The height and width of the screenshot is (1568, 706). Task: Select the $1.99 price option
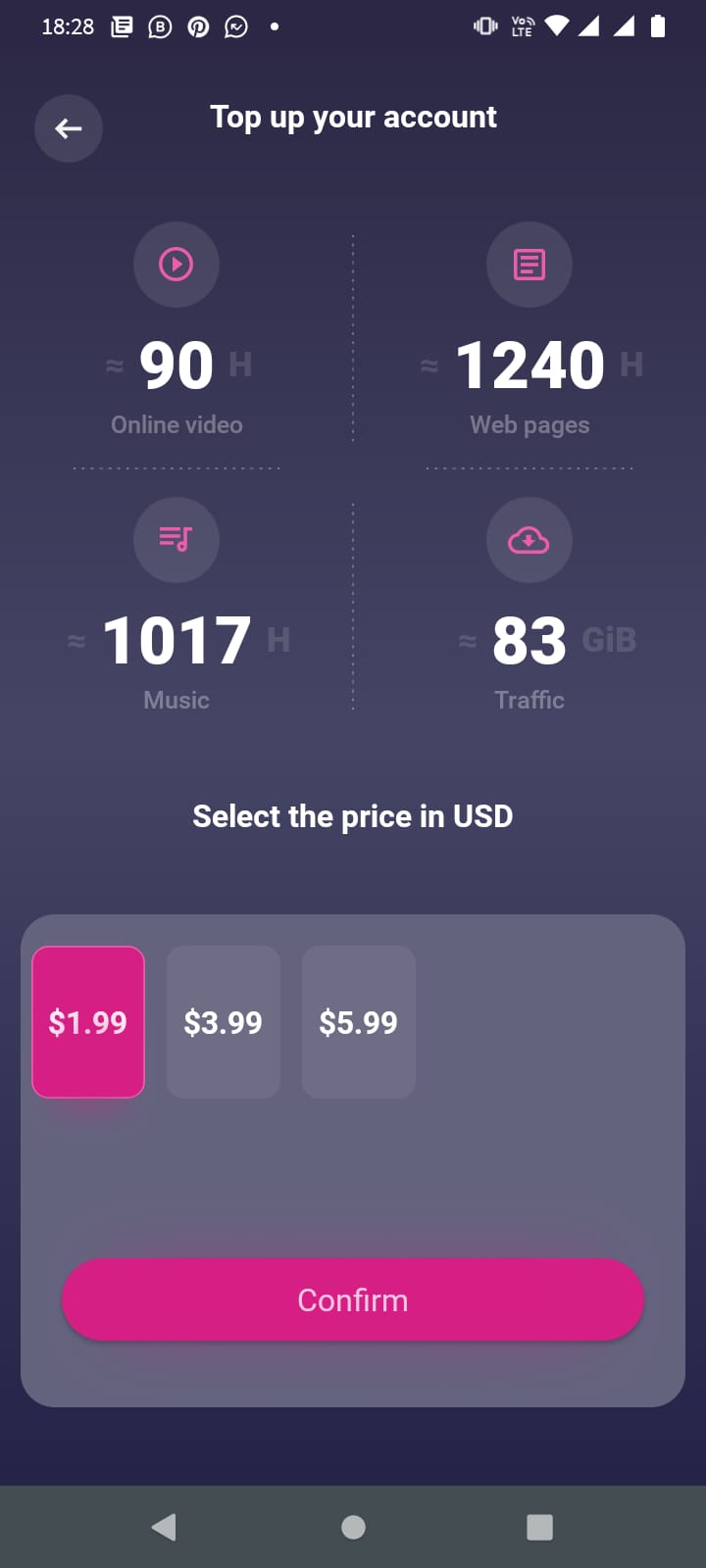pyautogui.click(x=88, y=1022)
